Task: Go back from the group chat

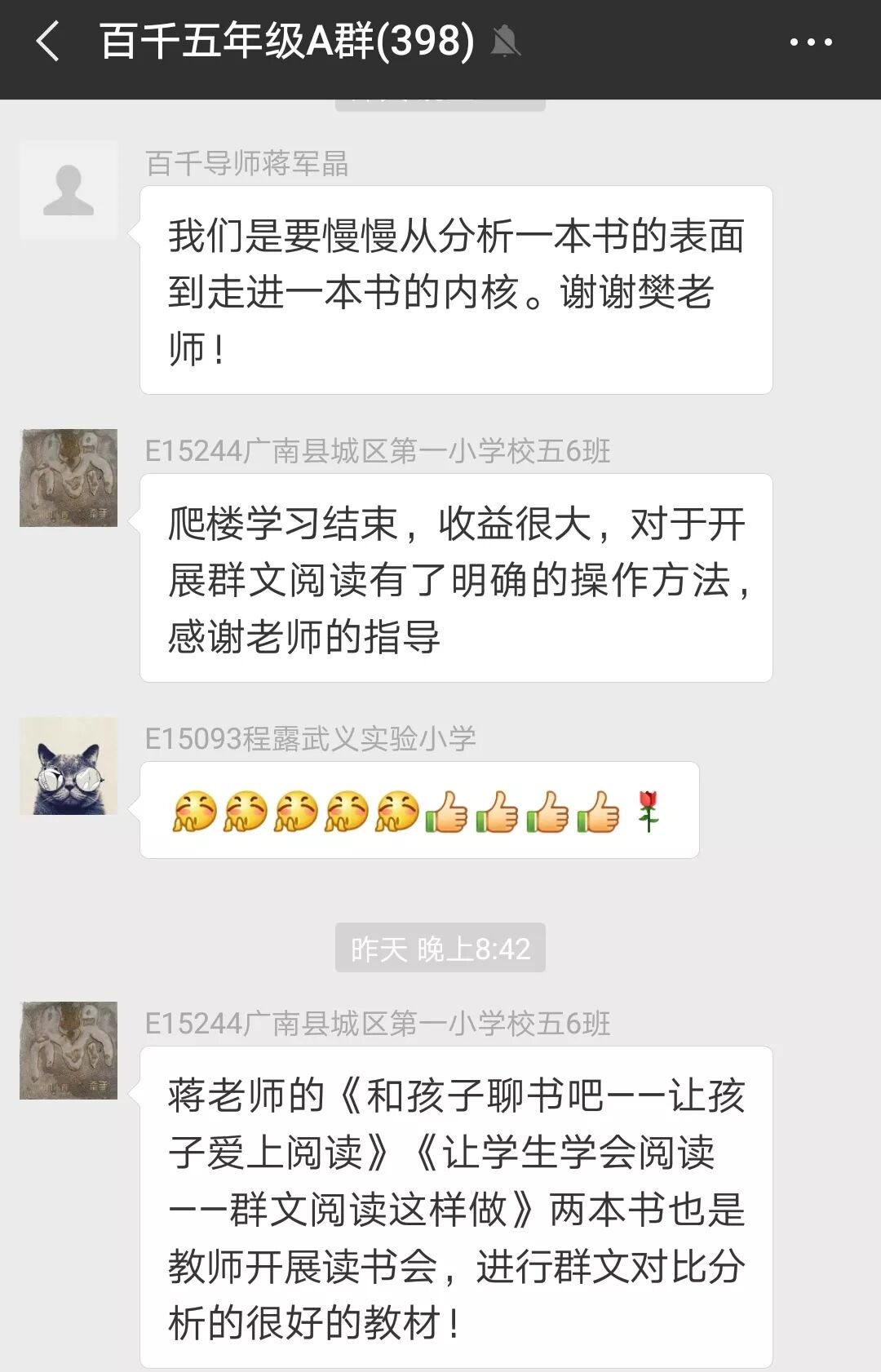Action: [x=49, y=42]
